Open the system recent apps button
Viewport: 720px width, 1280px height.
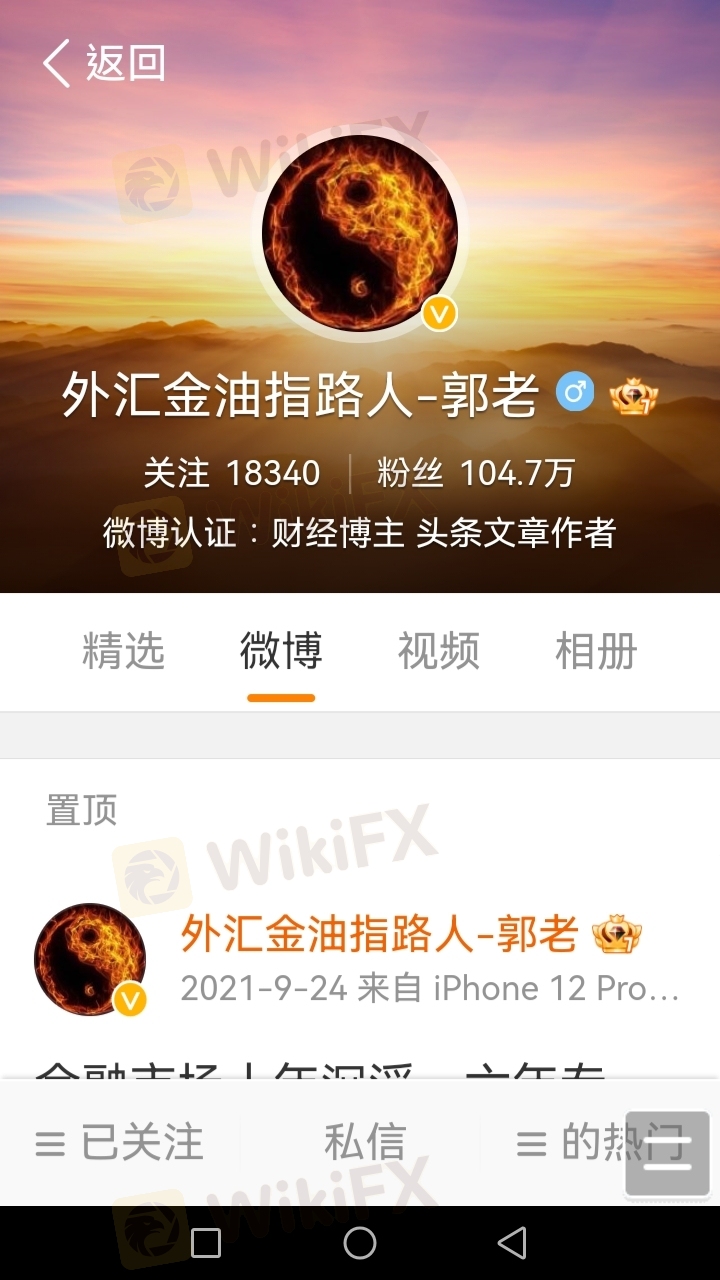(x=206, y=1243)
